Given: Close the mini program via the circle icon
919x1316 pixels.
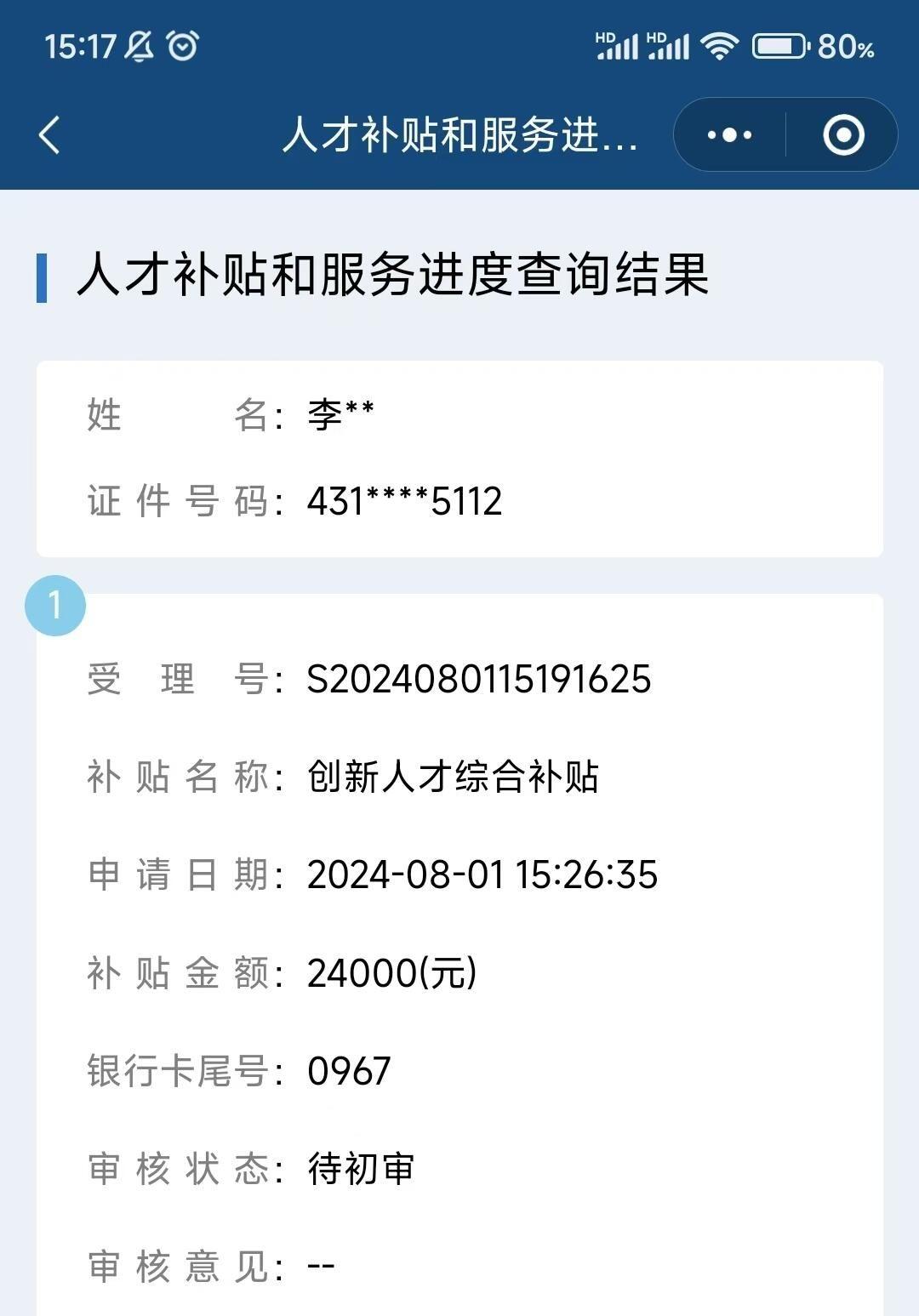Looking at the screenshot, I should pyautogui.click(x=843, y=134).
